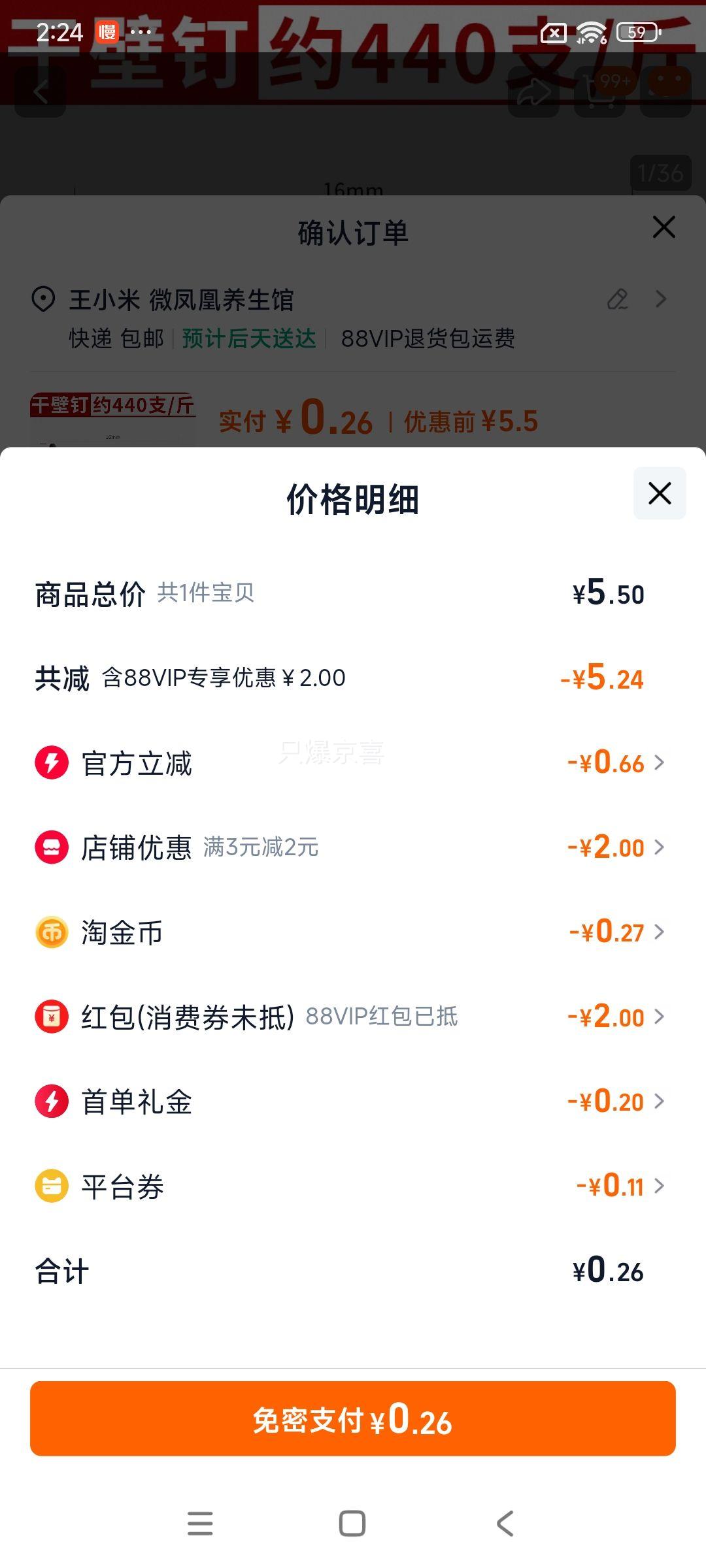
Task: Close the 价格明细 price detail panel
Action: point(660,493)
